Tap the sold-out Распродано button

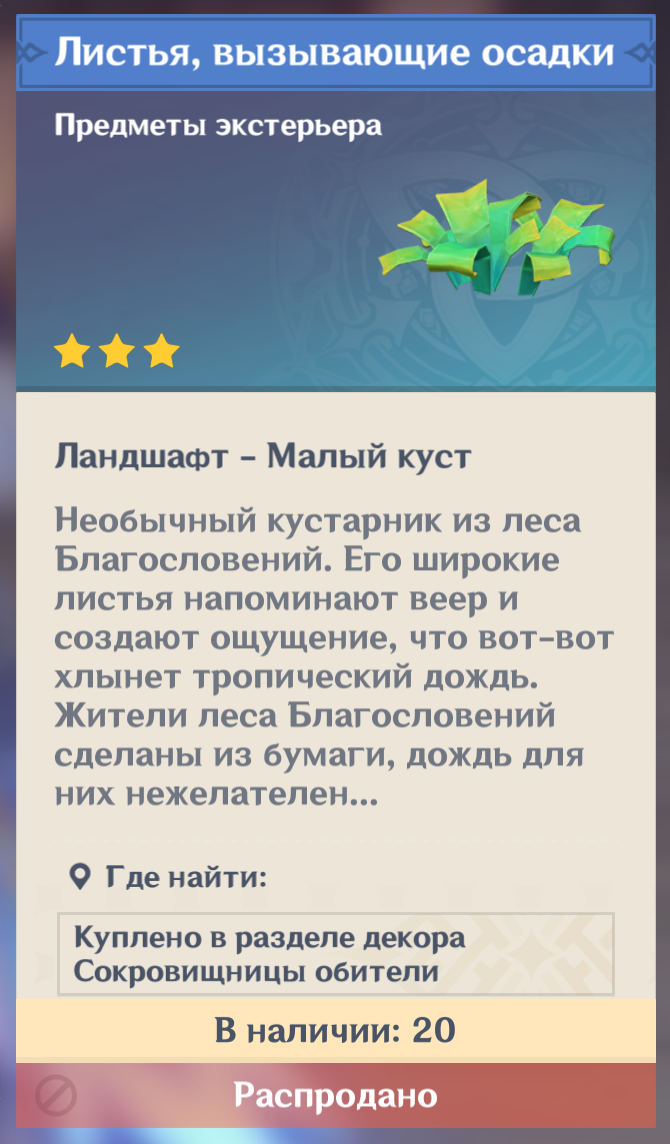[336, 1095]
